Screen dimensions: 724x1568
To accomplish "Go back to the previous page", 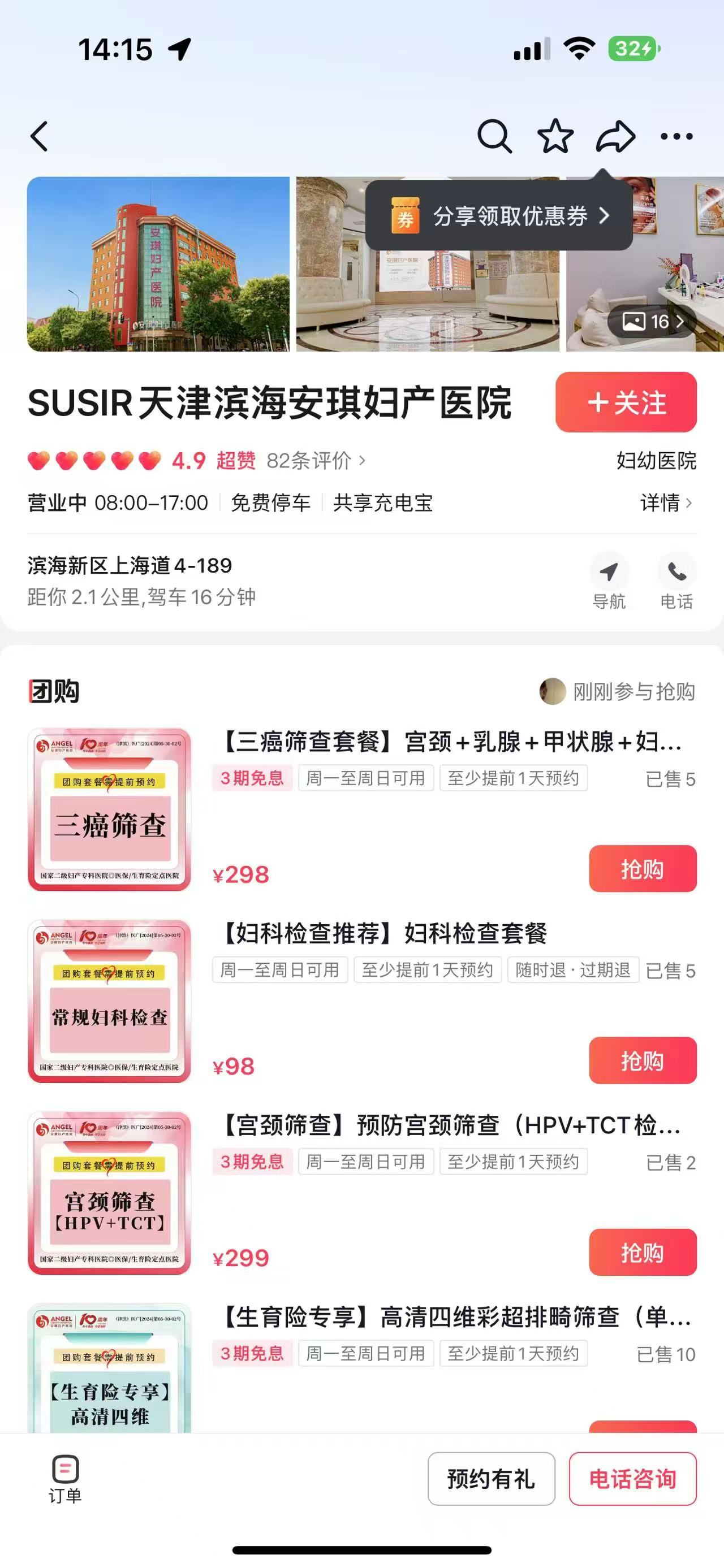I will coord(40,136).
